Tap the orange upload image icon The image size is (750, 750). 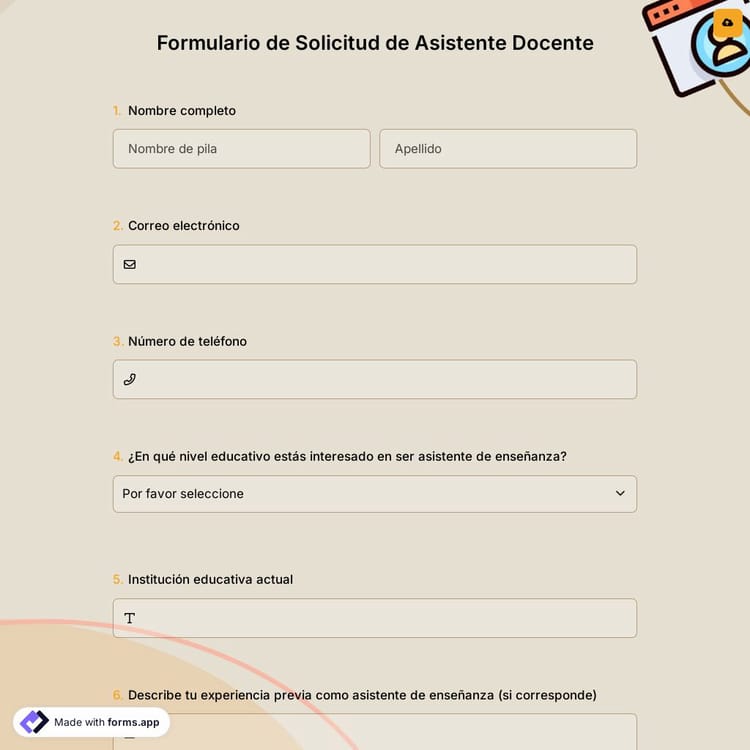(727, 22)
